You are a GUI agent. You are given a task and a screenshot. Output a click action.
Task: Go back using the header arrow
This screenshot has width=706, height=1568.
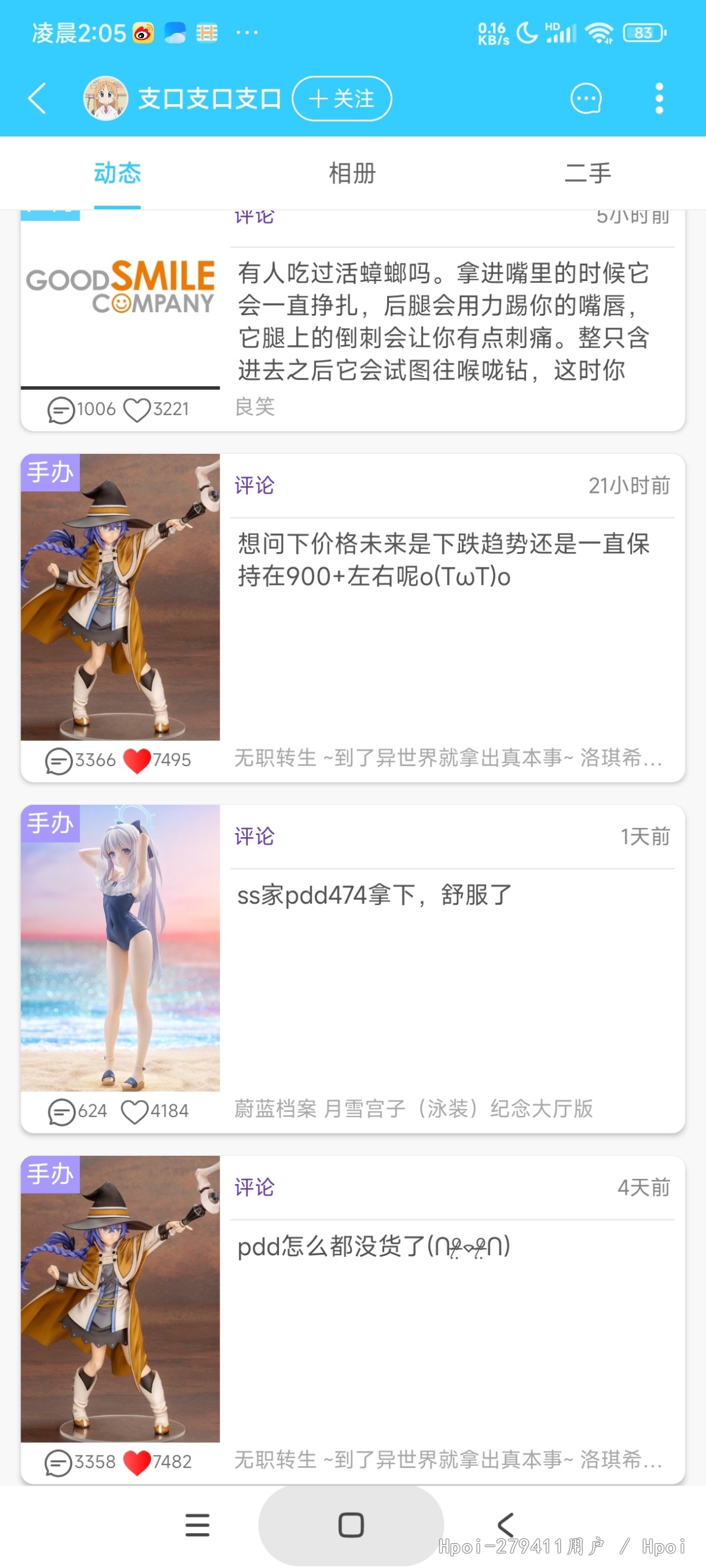point(37,99)
